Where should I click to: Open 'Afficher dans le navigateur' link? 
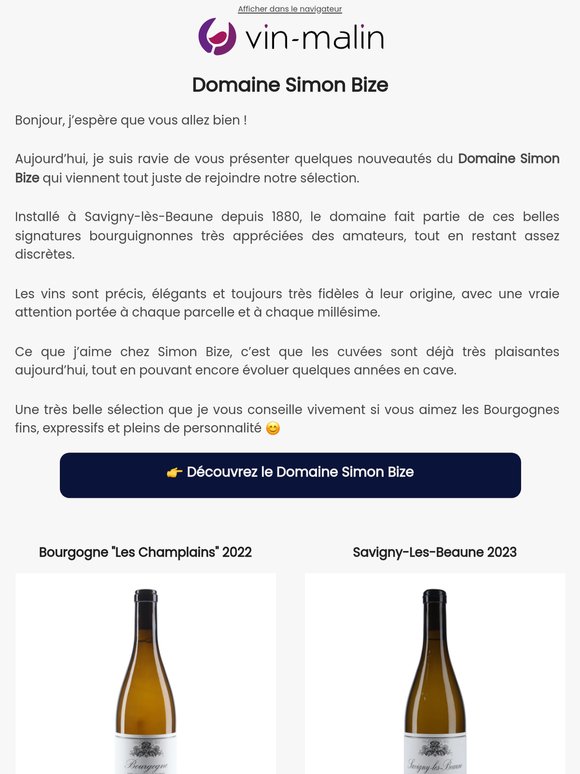pos(290,9)
